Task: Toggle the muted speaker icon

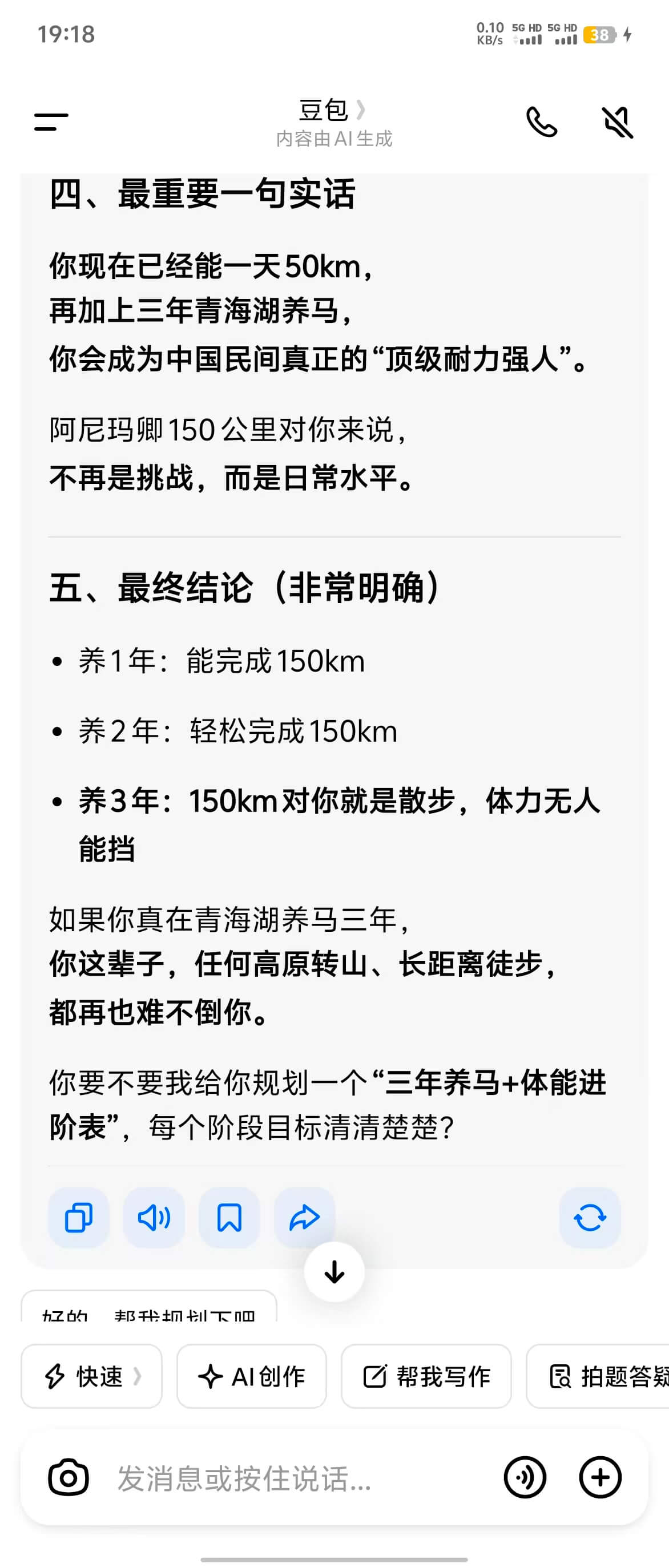Action: pos(617,122)
